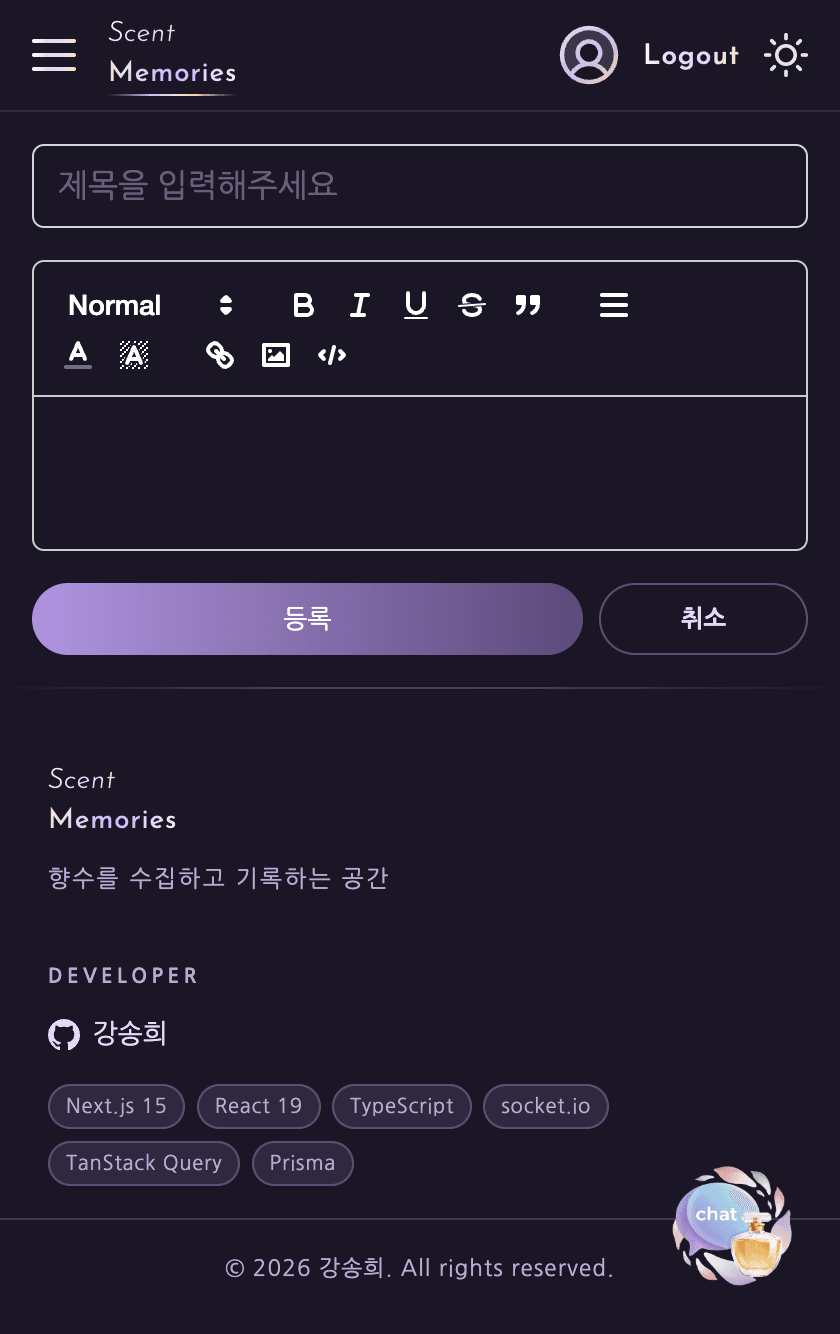The height and width of the screenshot is (1334, 840).
Task: Click the GitHub icon beside 강송희
Action: 64,1034
